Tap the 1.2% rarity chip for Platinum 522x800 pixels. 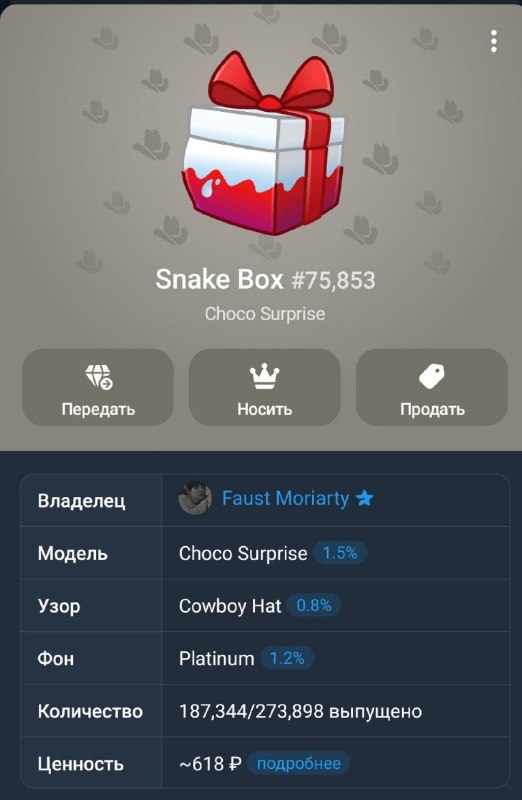click(x=287, y=658)
